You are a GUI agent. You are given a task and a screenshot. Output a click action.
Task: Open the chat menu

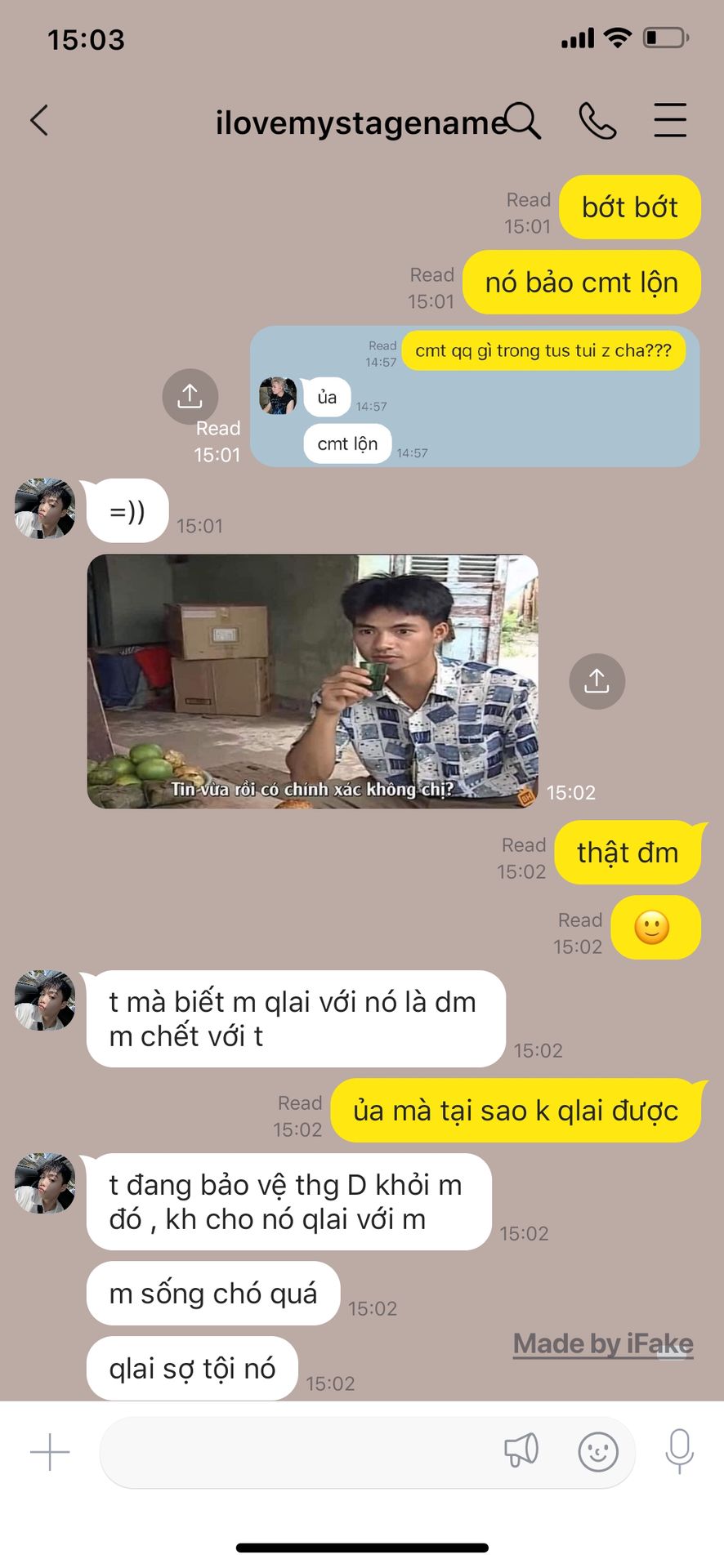(x=670, y=121)
